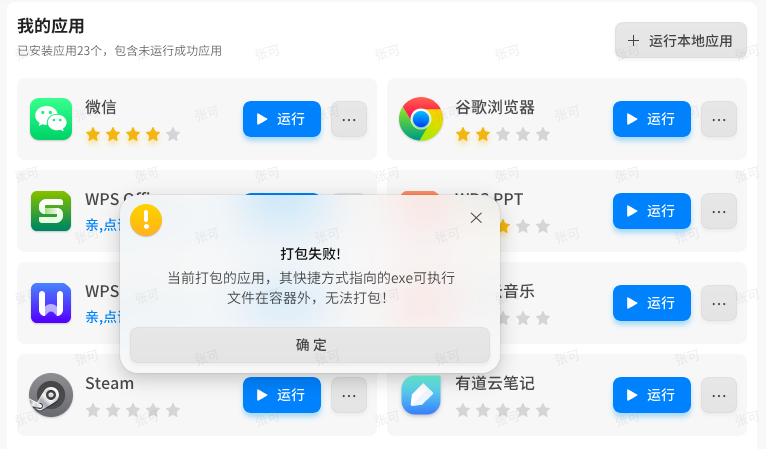This screenshot has width=766, height=449.
Task: Run 微信 app
Action: (281, 119)
